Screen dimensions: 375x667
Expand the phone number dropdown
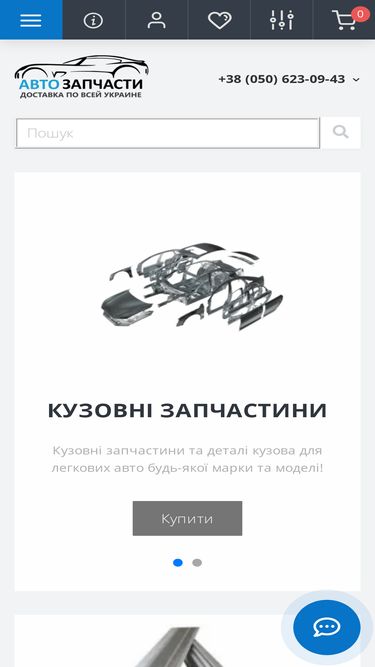(x=356, y=80)
